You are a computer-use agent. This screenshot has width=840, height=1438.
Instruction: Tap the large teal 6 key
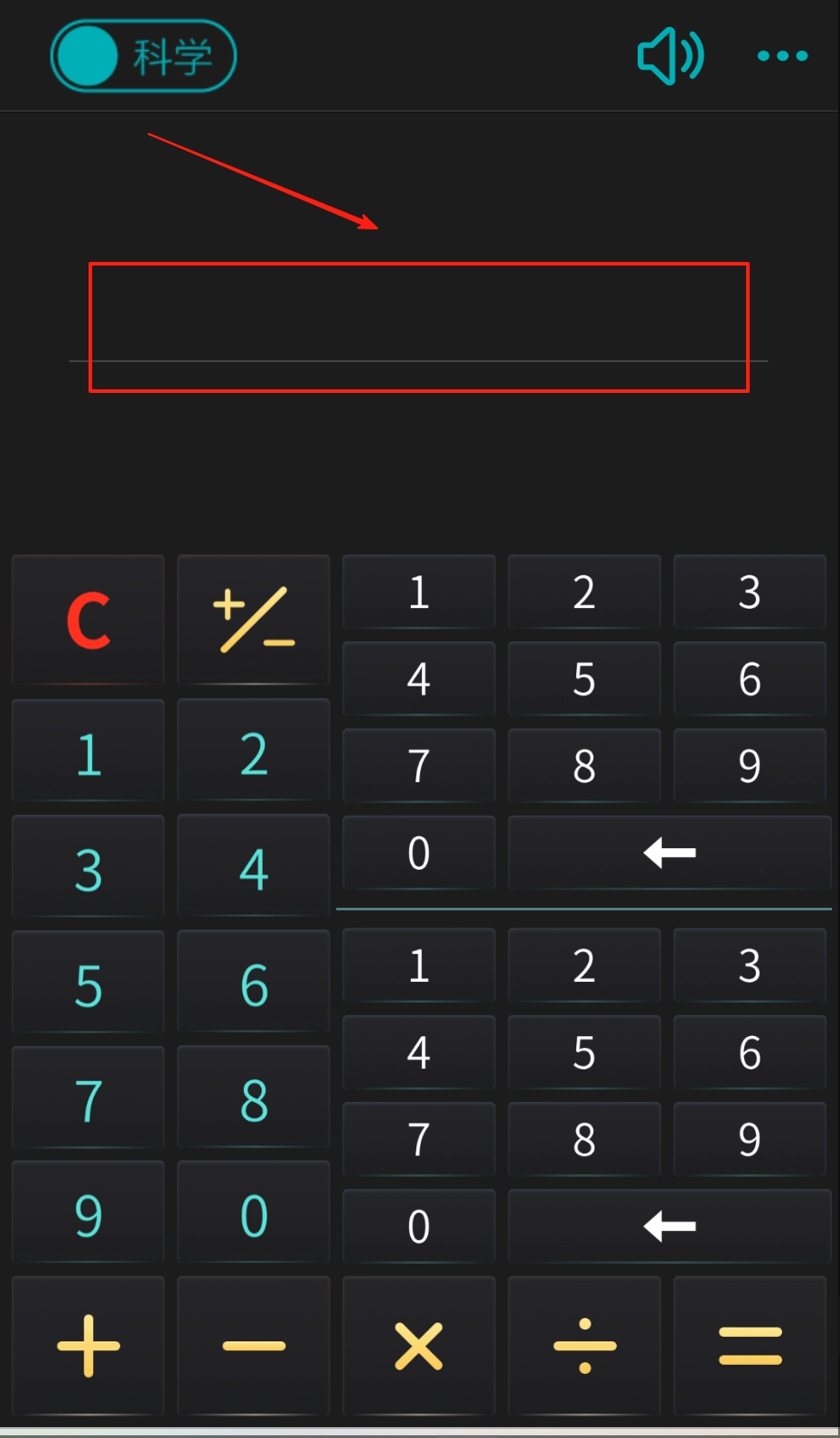click(x=254, y=985)
